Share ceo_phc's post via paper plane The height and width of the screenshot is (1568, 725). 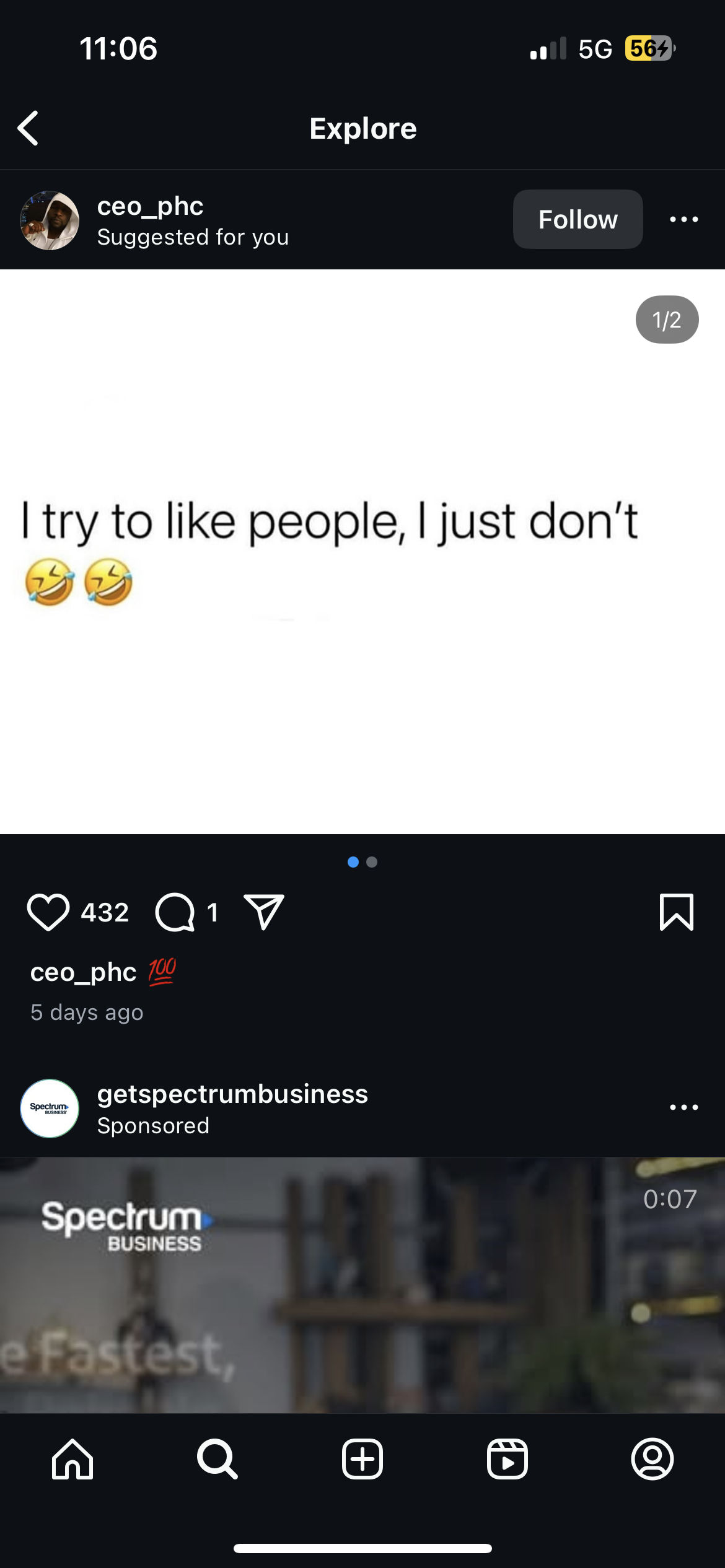pyautogui.click(x=264, y=912)
